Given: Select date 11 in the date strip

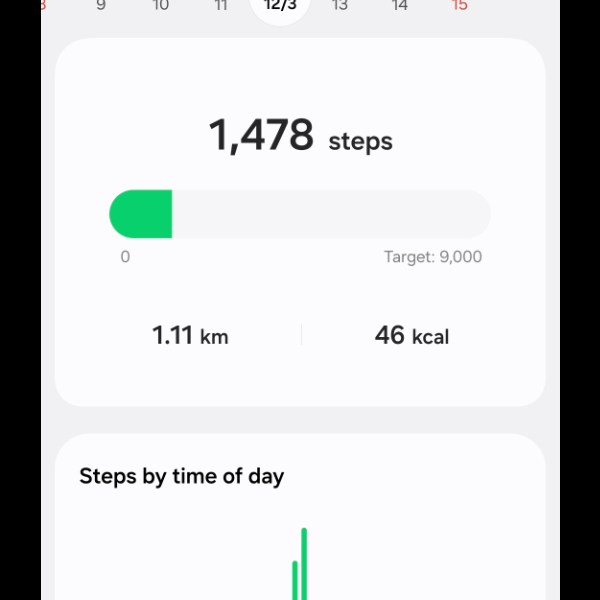Looking at the screenshot, I should [x=221, y=6].
